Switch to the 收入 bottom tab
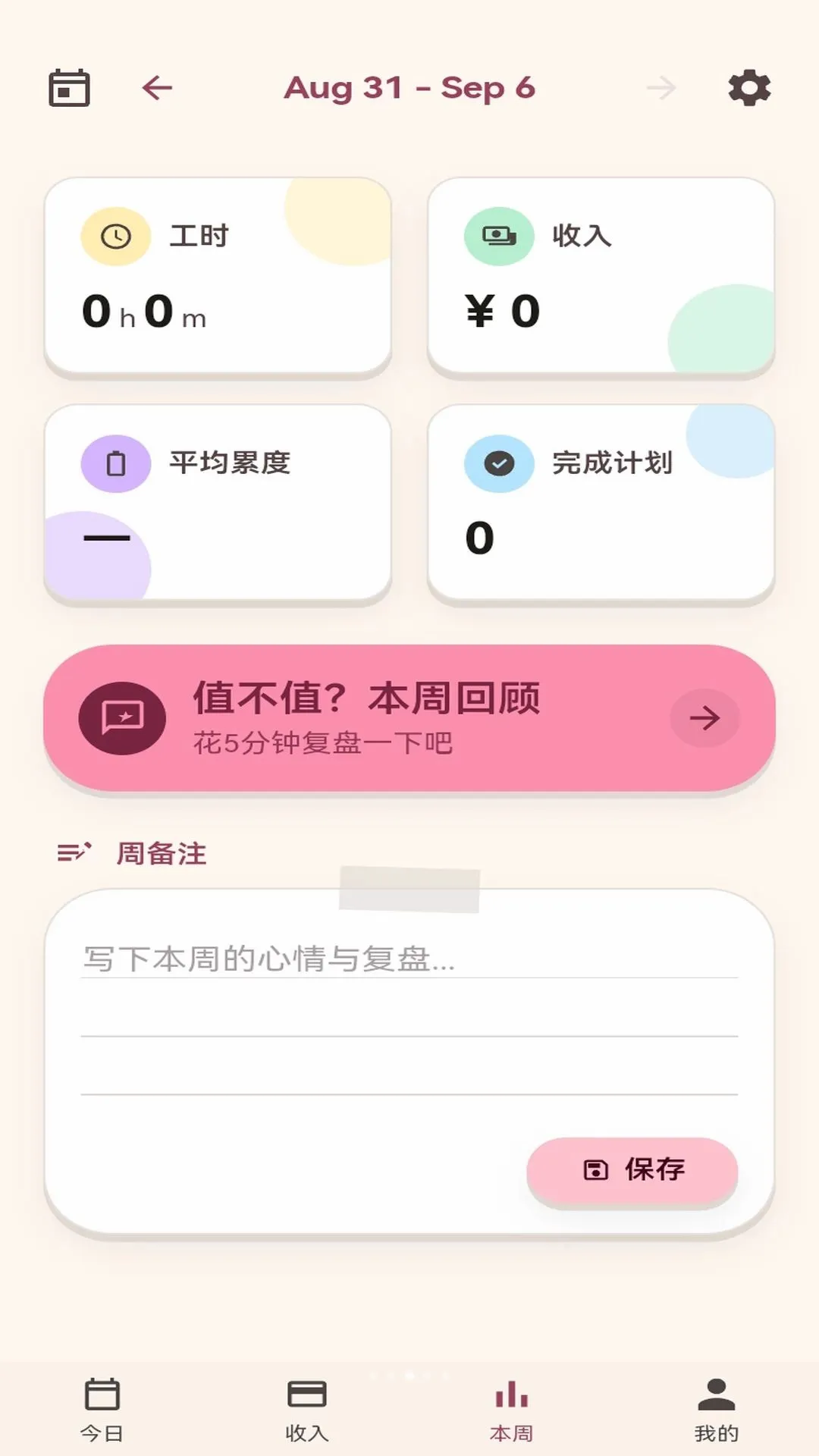819x1456 pixels. coord(307,1410)
